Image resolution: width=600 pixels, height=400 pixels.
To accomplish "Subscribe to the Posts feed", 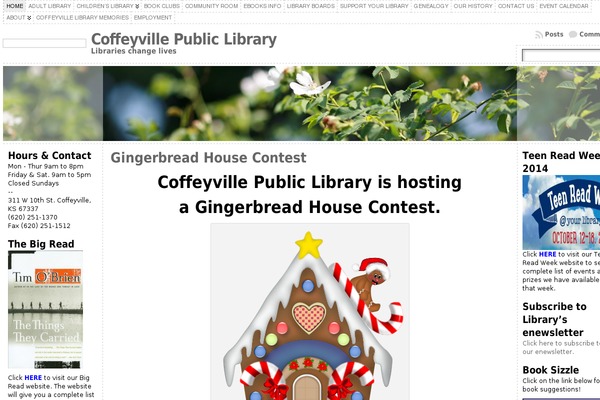I will pos(553,34).
